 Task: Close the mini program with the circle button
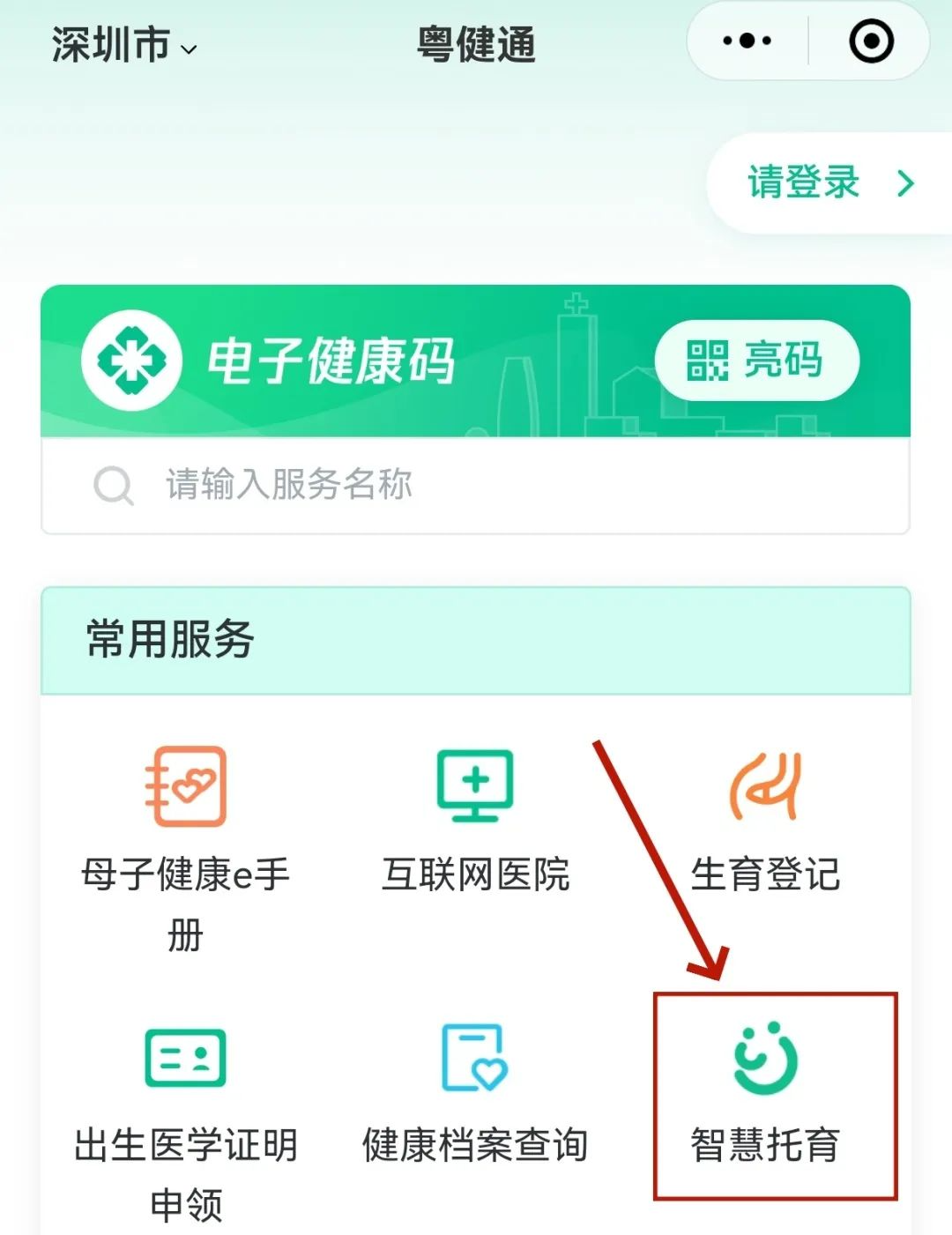coord(871,41)
